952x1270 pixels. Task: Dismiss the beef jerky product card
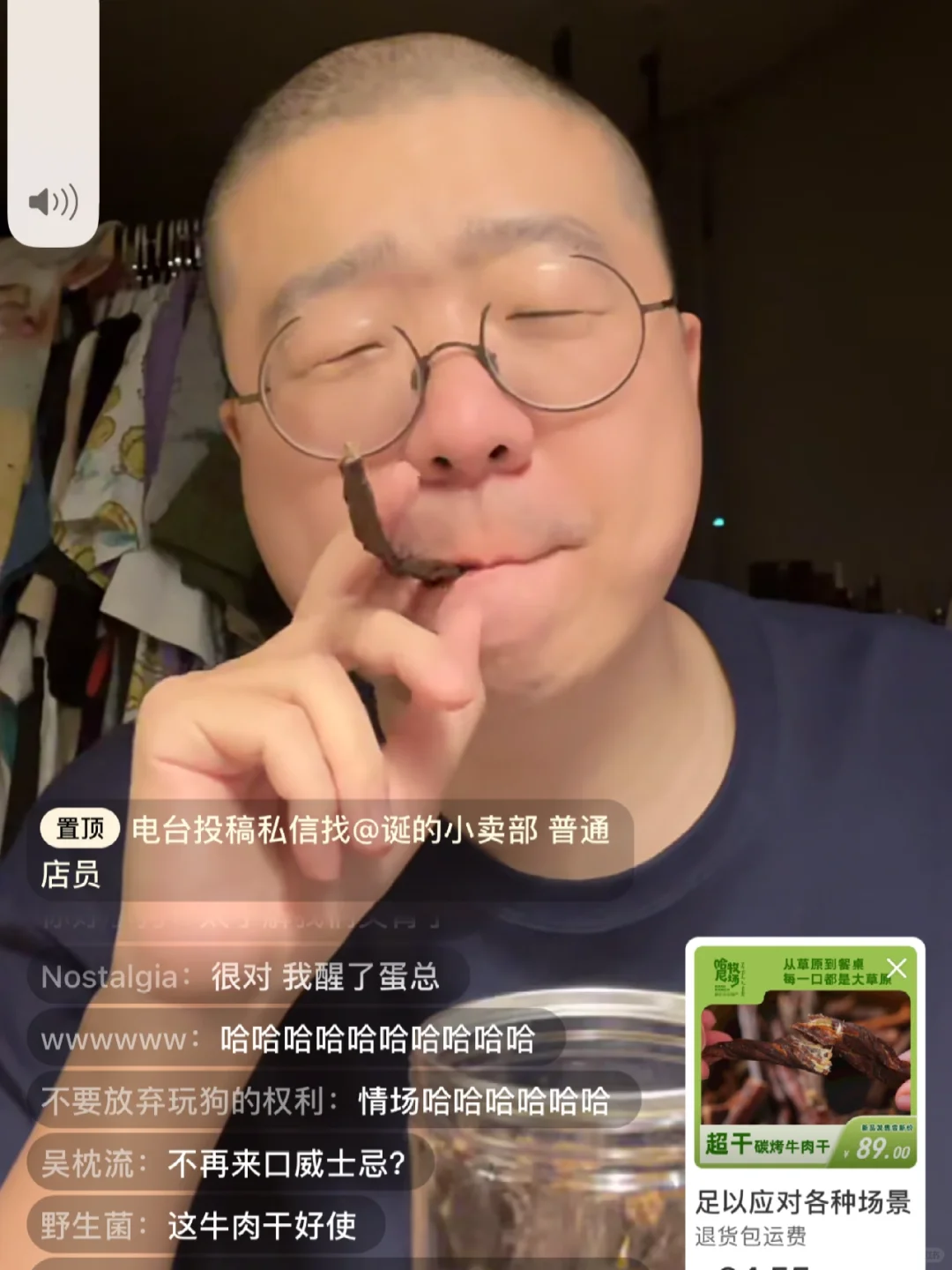click(x=896, y=969)
